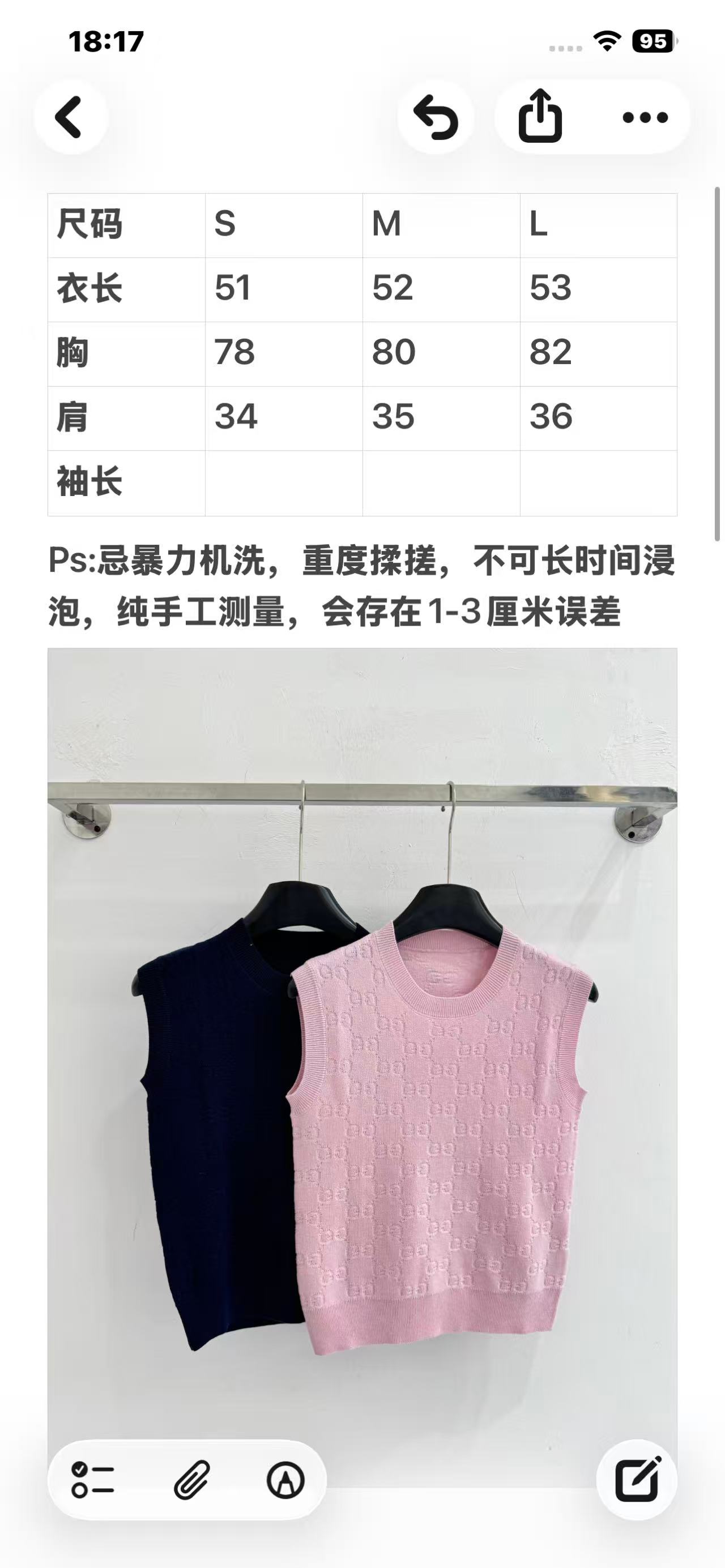Image resolution: width=725 pixels, height=1568 pixels.
Task: Open the photo of knit vests
Action: click(x=362, y=1065)
